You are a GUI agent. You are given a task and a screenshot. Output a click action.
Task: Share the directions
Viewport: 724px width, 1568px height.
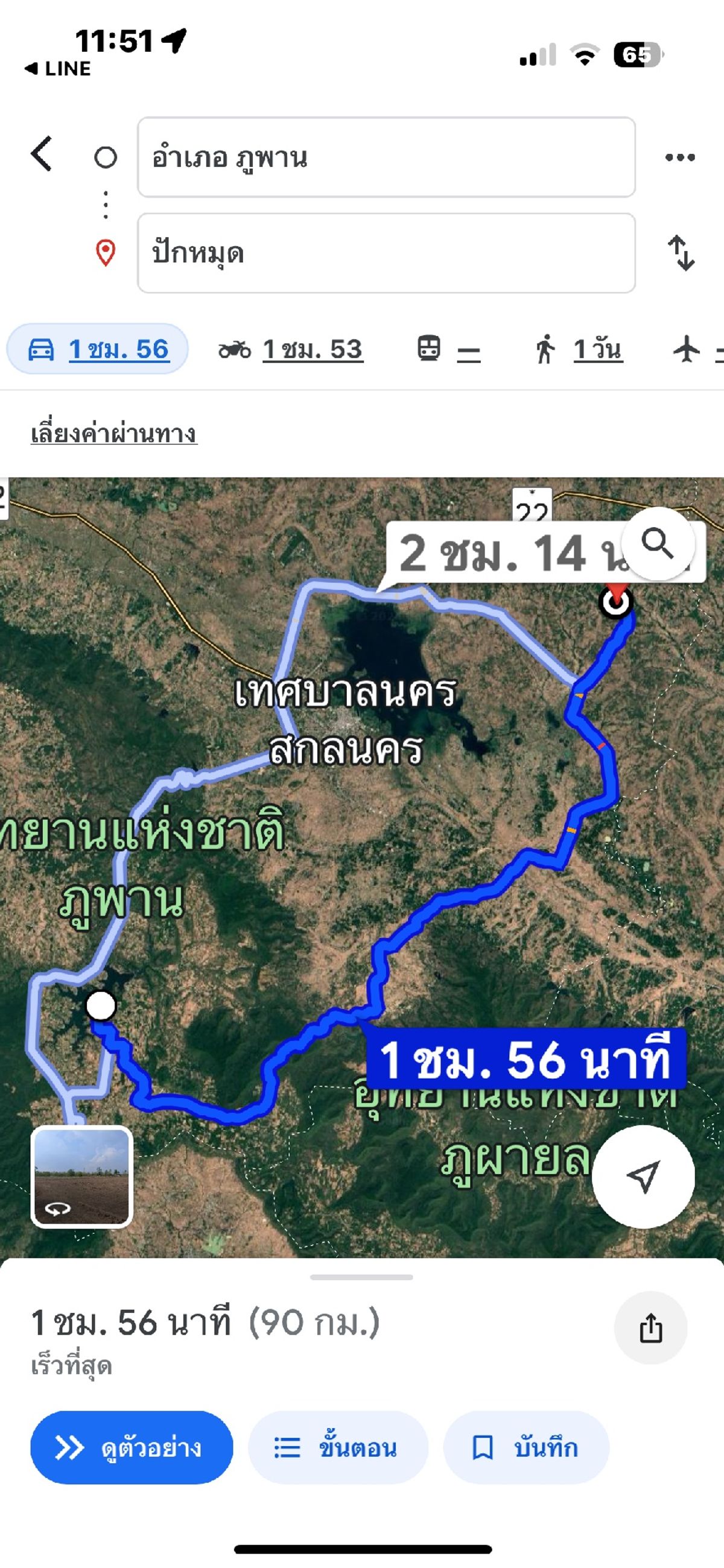click(650, 1327)
